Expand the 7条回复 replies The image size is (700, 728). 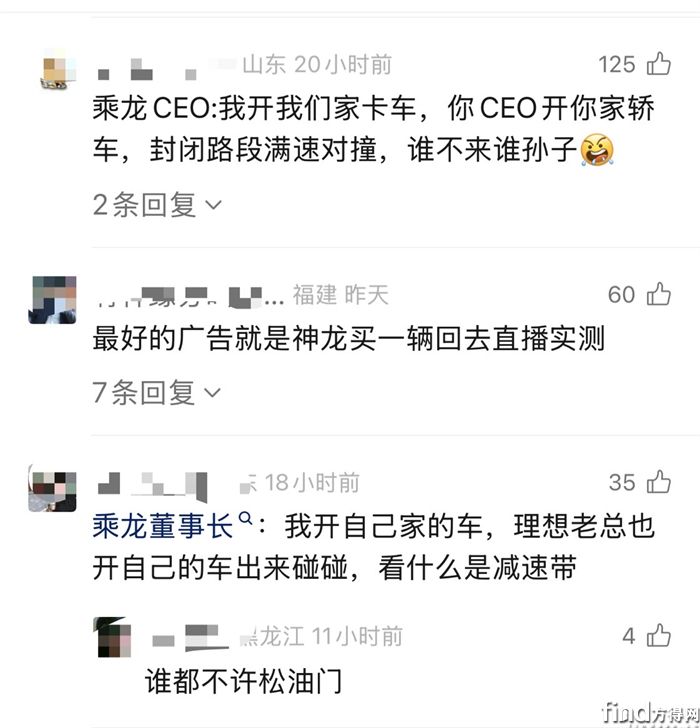tap(157, 393)
